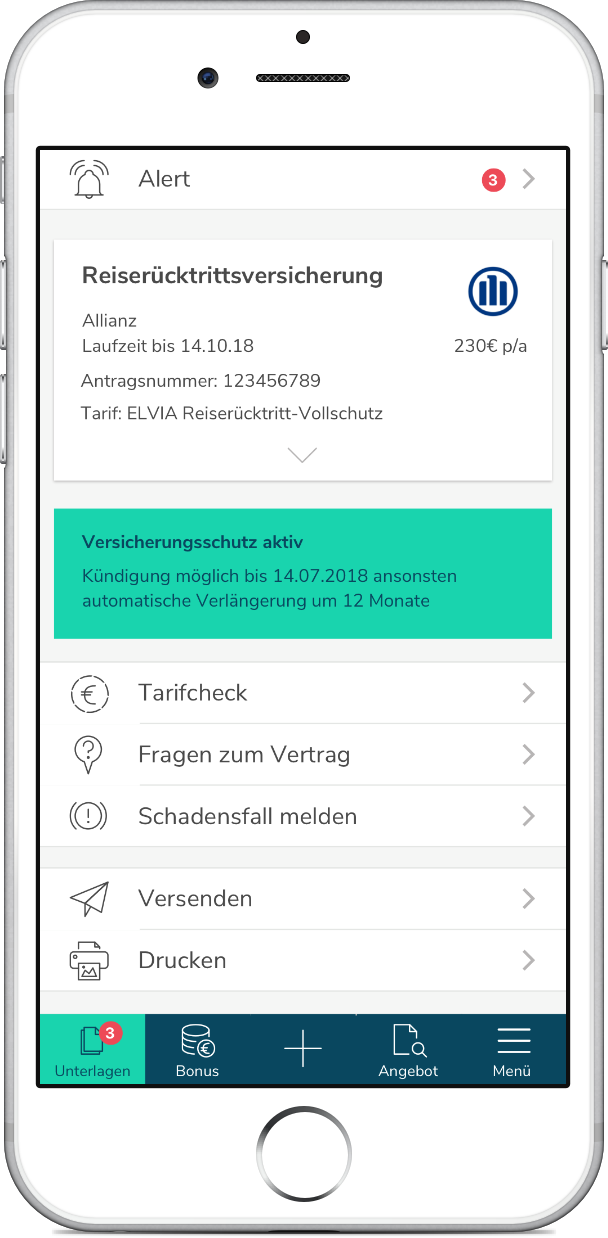Go to the Angebot tab
Viewport: 608px width, 1238px height.
(x=408, y=1050)
